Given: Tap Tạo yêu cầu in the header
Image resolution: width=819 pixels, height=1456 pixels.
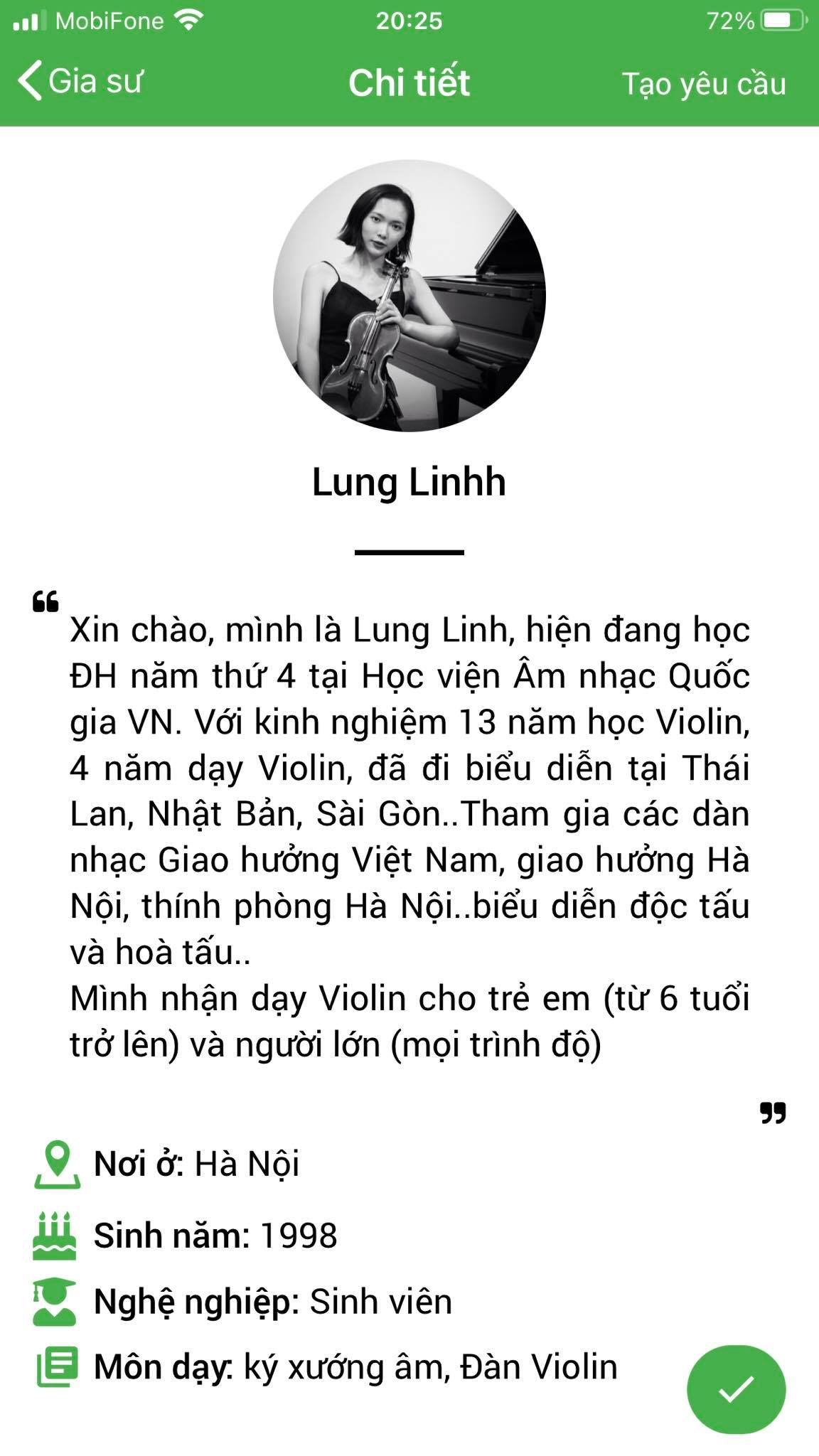Looking at the screenshot, I should click(704, 84).
